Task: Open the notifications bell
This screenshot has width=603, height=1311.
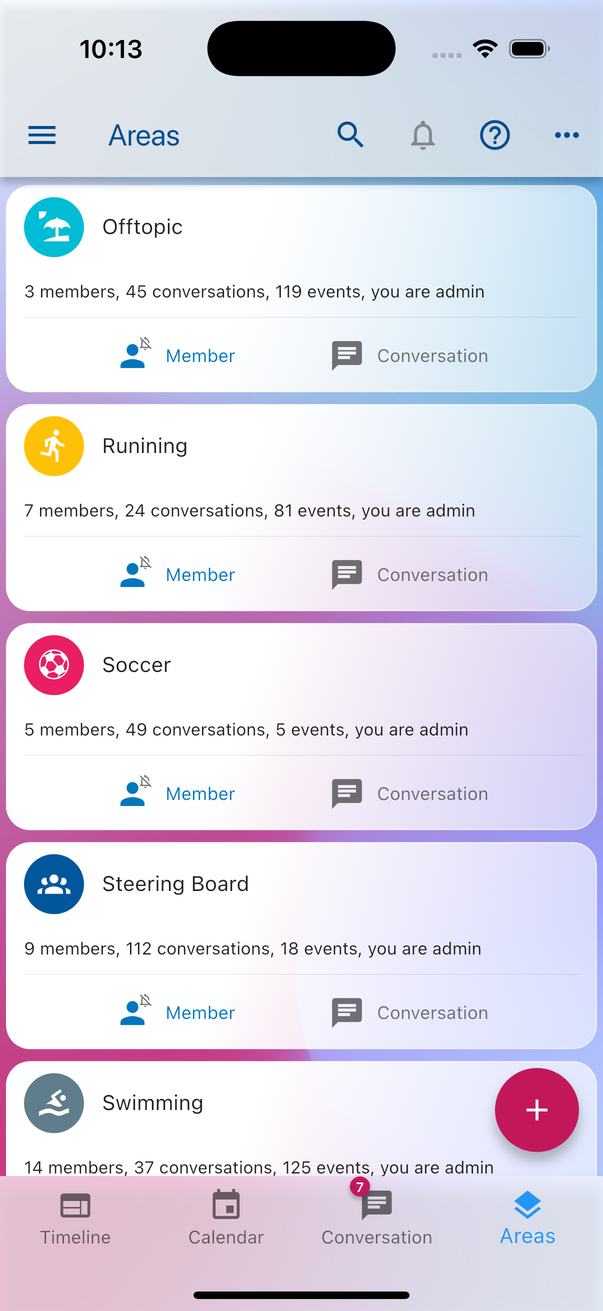Action: point(423,135)
